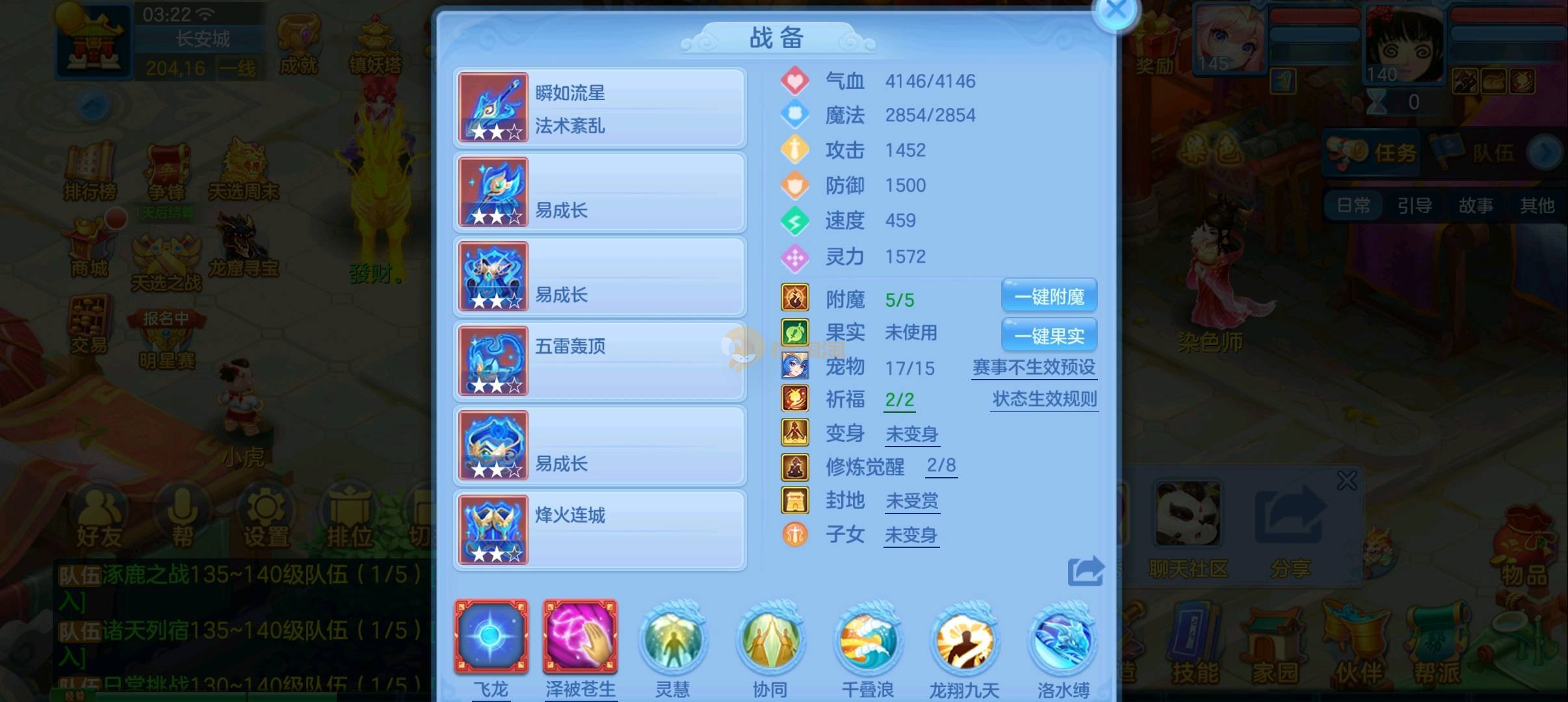The width and height of the screenshot is (1568, 702).
Task: Open the 烽火连城 equipment slot
Action: [x=599, y=530]
